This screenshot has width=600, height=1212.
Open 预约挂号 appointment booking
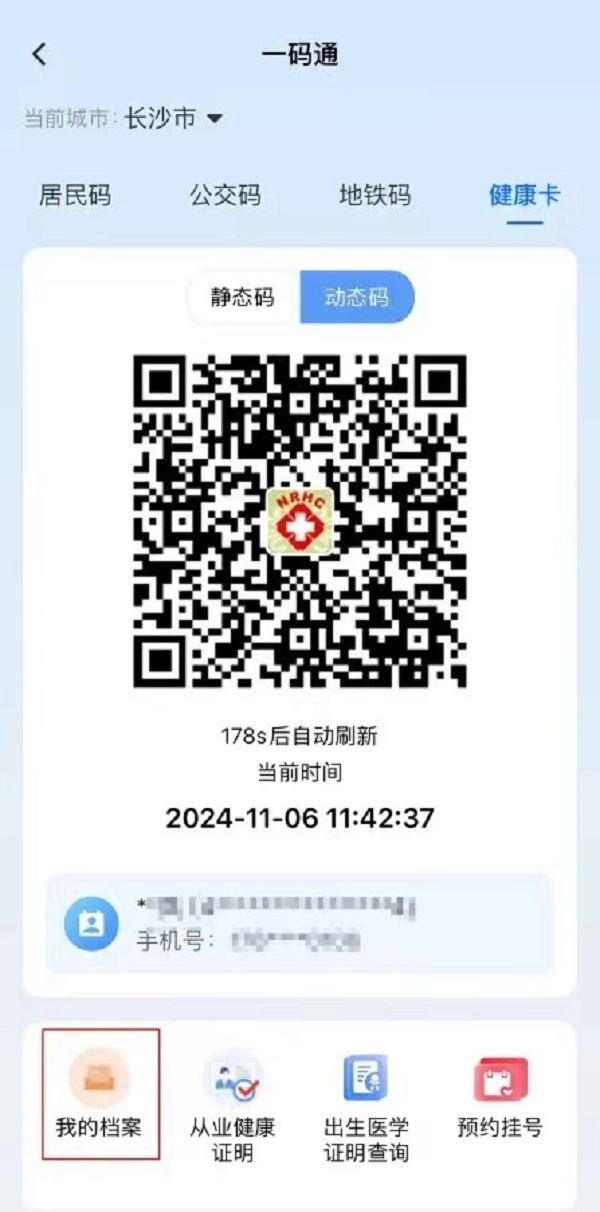500,1095
